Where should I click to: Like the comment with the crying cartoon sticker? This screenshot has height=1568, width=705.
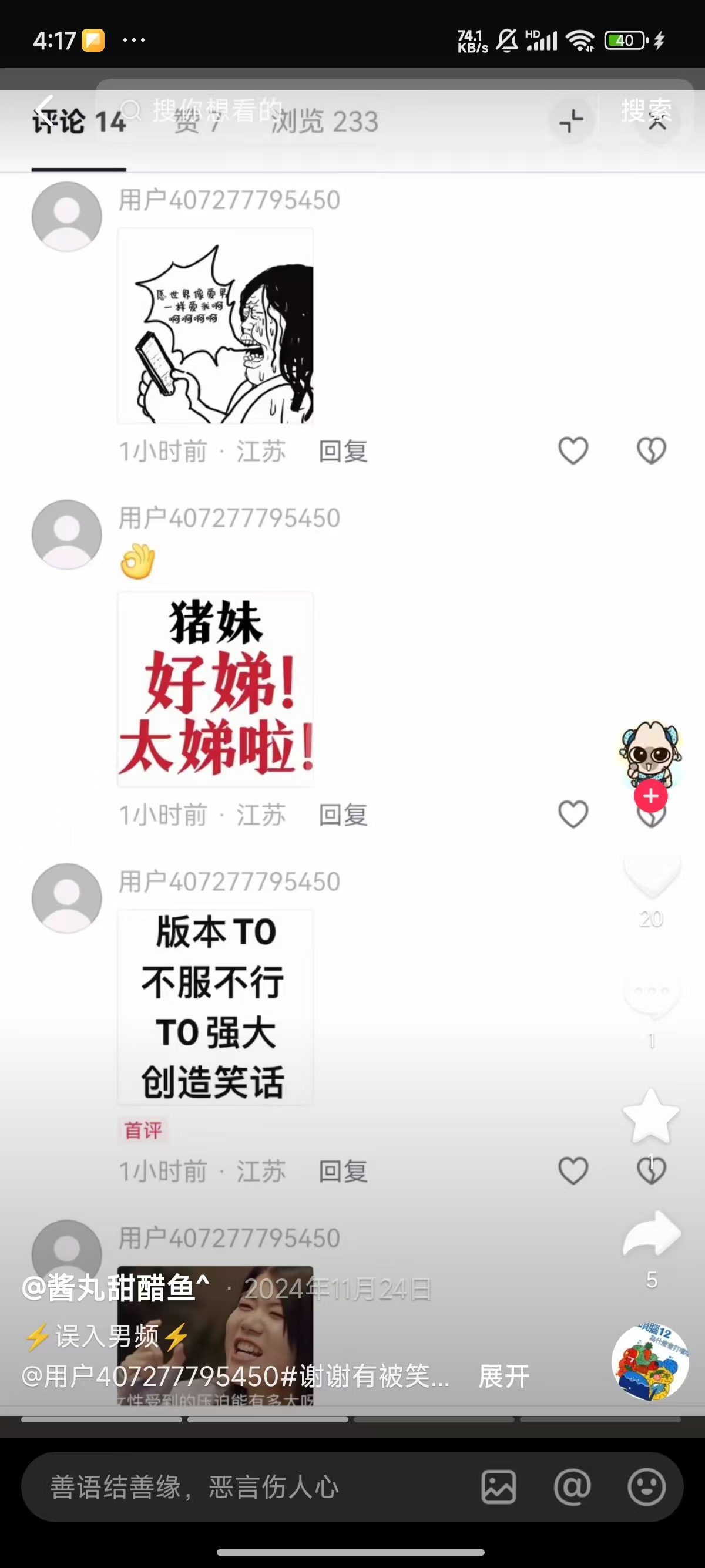573,451
